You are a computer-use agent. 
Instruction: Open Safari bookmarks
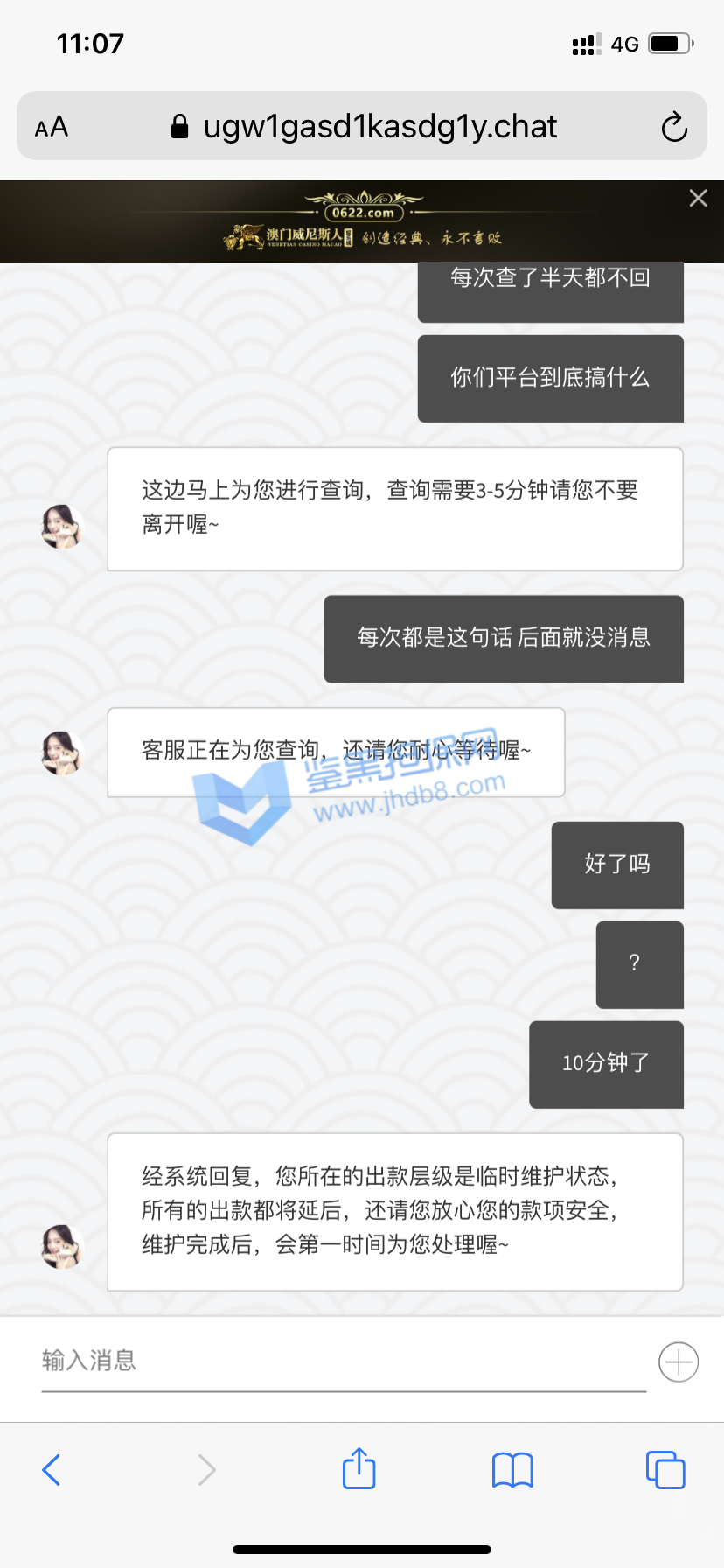coord(512,1470)
